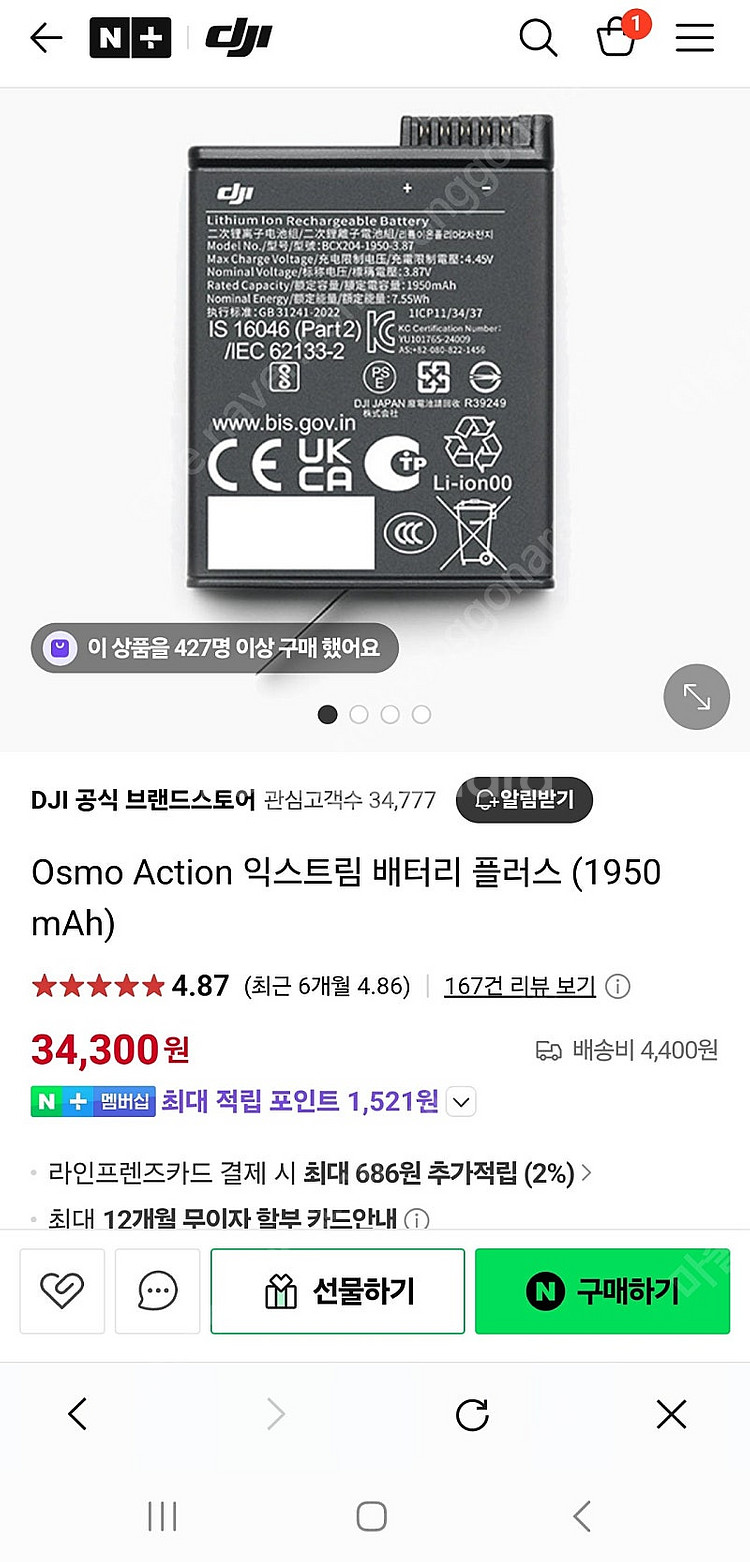View the 167건 리뷰 보기 link
This screenshot has height=1562, width=750.
click(x=520, y=986)
